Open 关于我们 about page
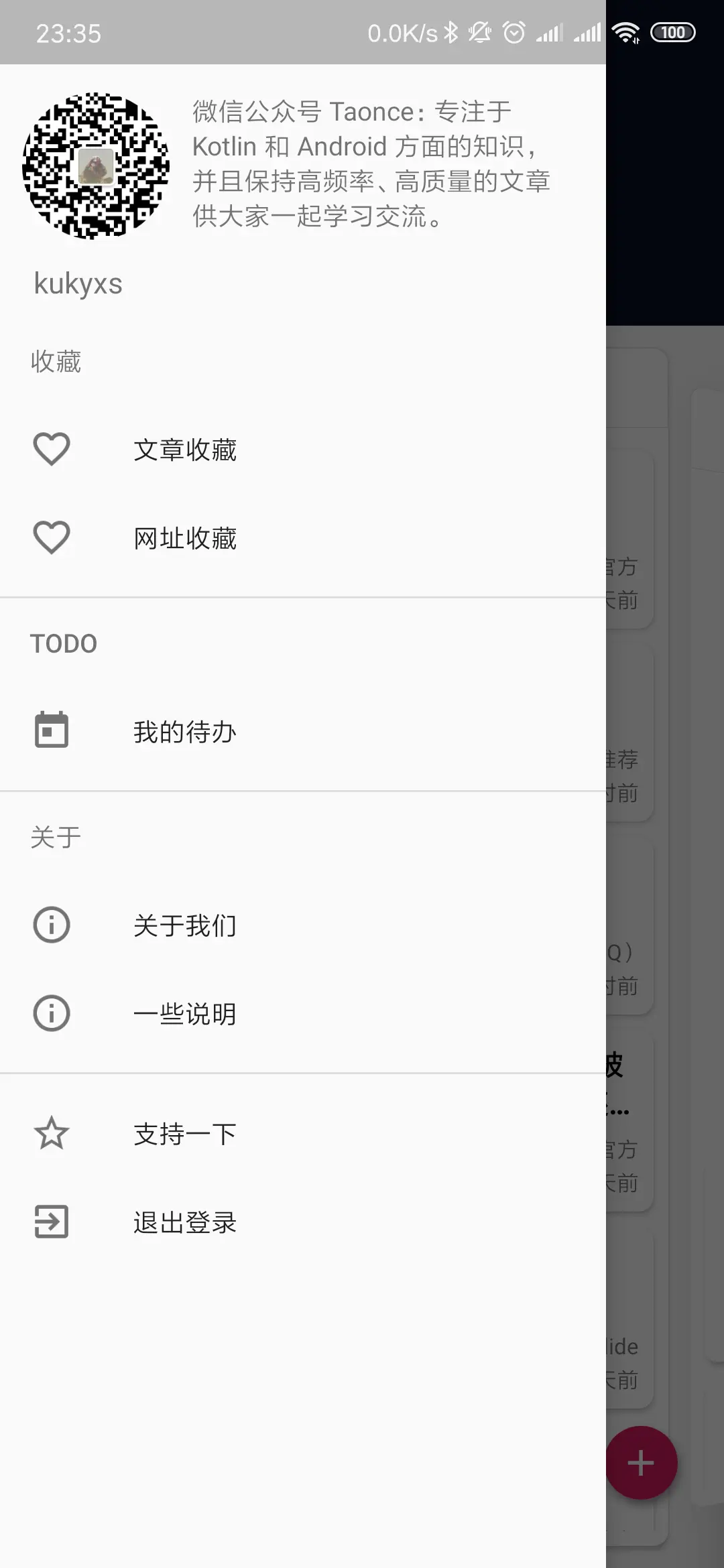Screen dimensions: 724x1568 (x=185, y=925)
